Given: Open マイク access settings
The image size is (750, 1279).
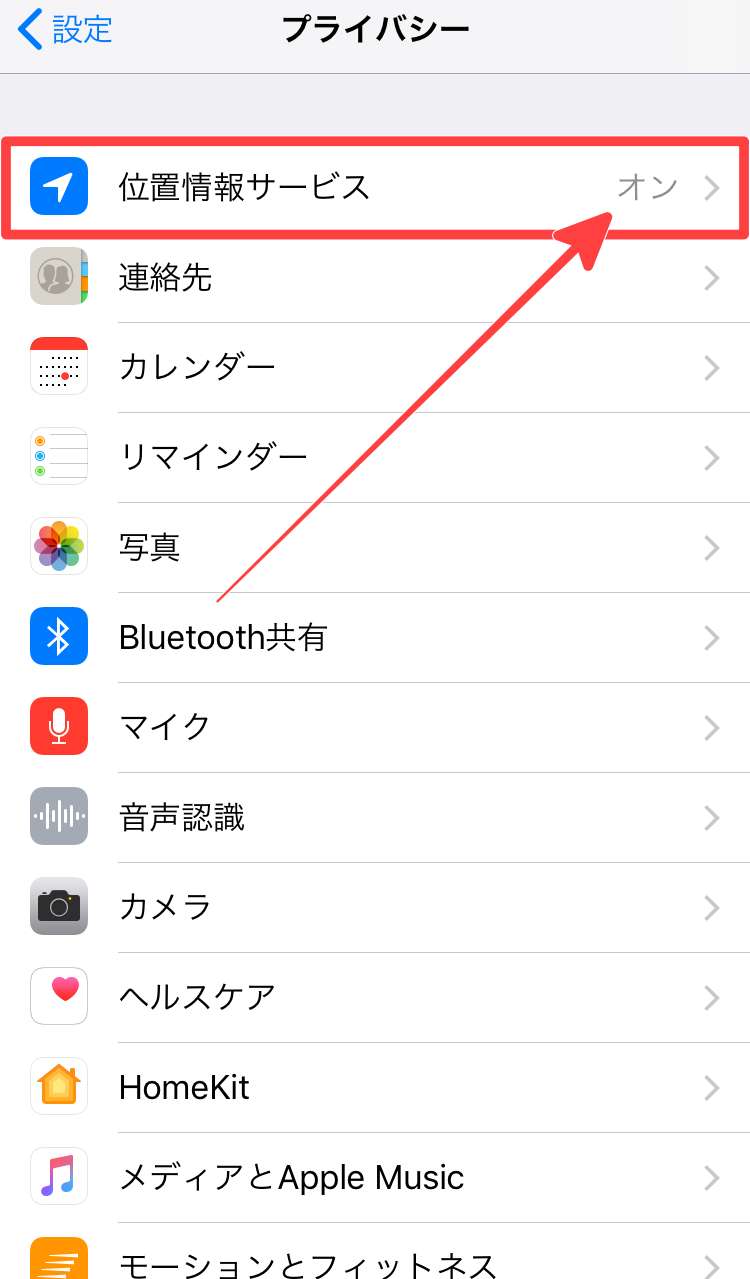Looking at the screenshot, I should pyautogui.click(x=375, y=727).
